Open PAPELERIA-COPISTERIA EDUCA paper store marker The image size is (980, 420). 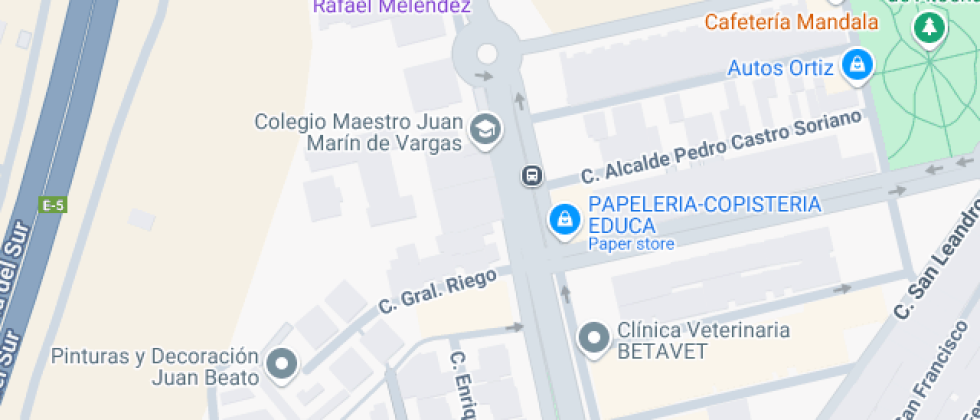point(564,220)
